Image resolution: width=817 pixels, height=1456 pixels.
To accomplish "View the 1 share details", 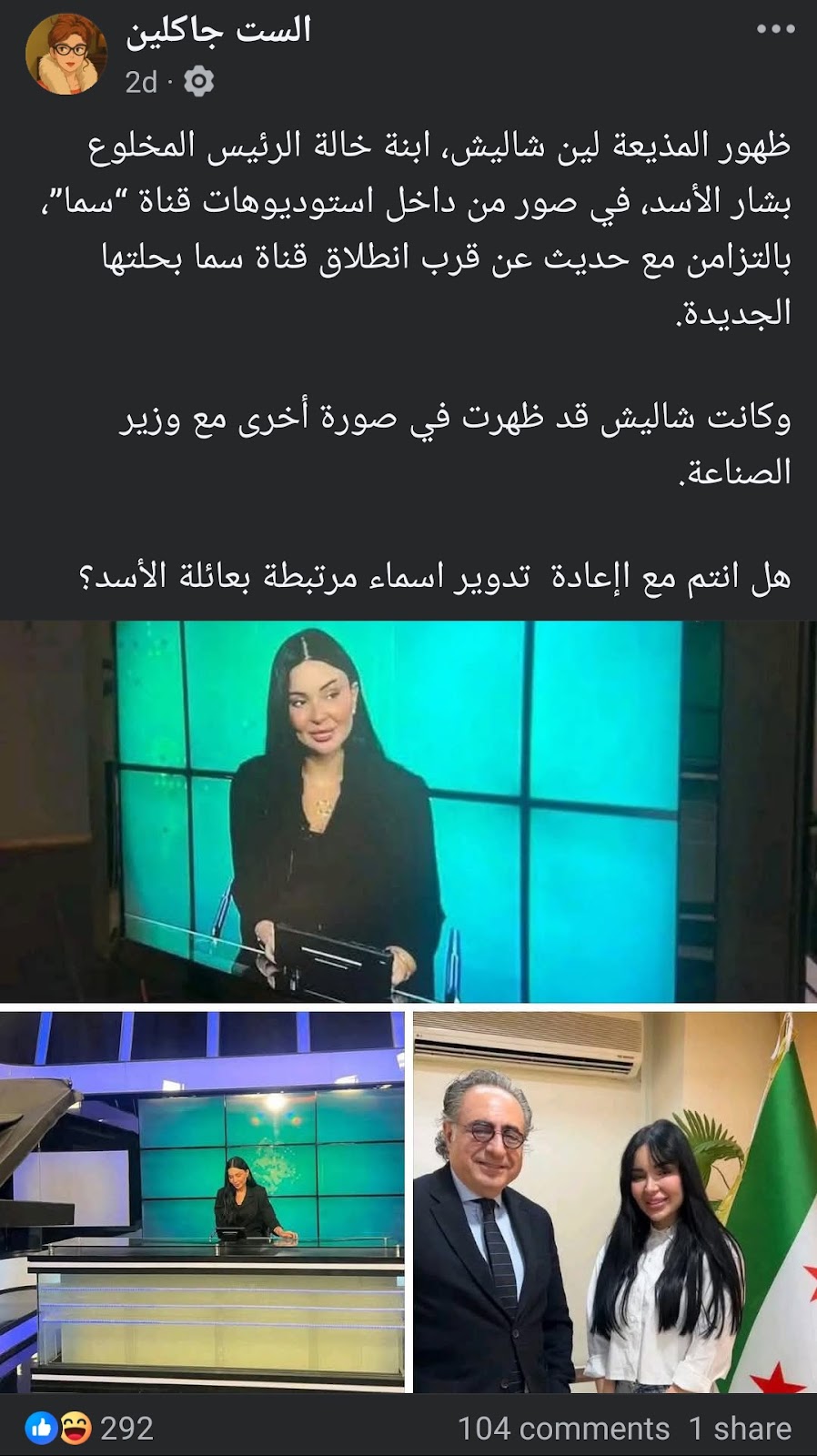I will tap(740, 1429).
